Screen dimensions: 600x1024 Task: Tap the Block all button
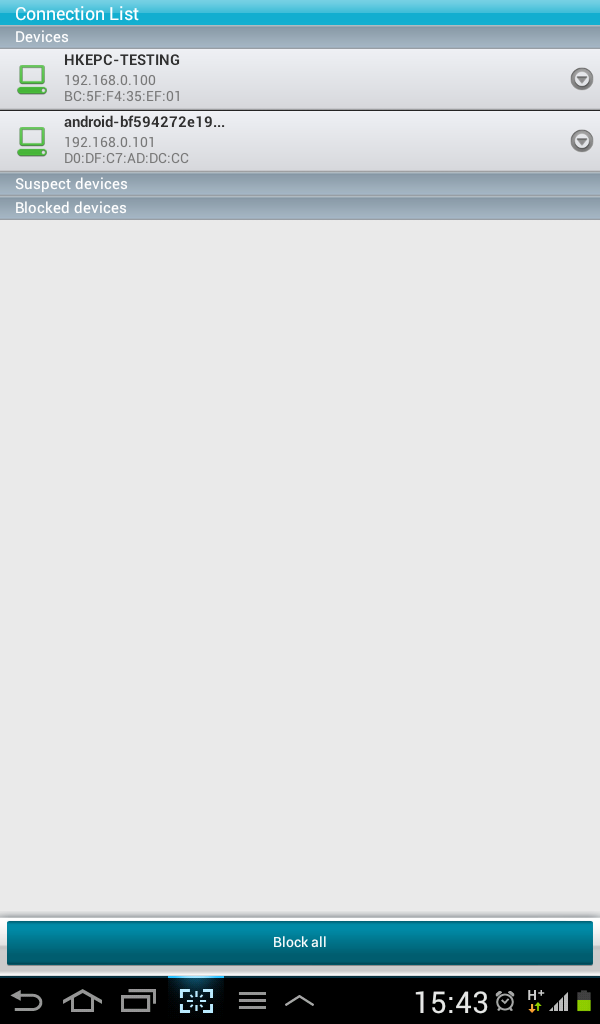(300, 942)
